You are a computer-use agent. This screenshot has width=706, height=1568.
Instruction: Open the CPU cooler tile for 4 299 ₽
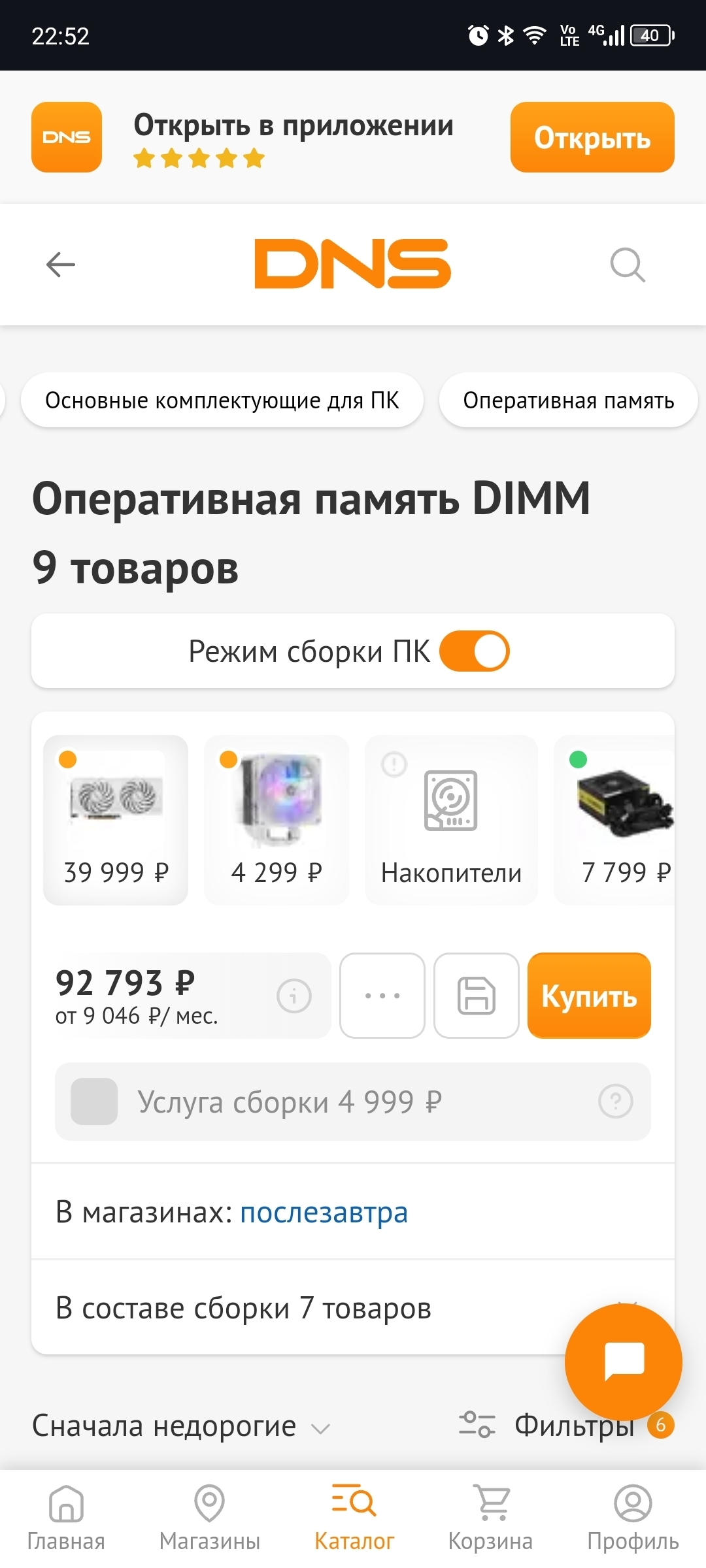pyautogui.click(x=277, y=820)
